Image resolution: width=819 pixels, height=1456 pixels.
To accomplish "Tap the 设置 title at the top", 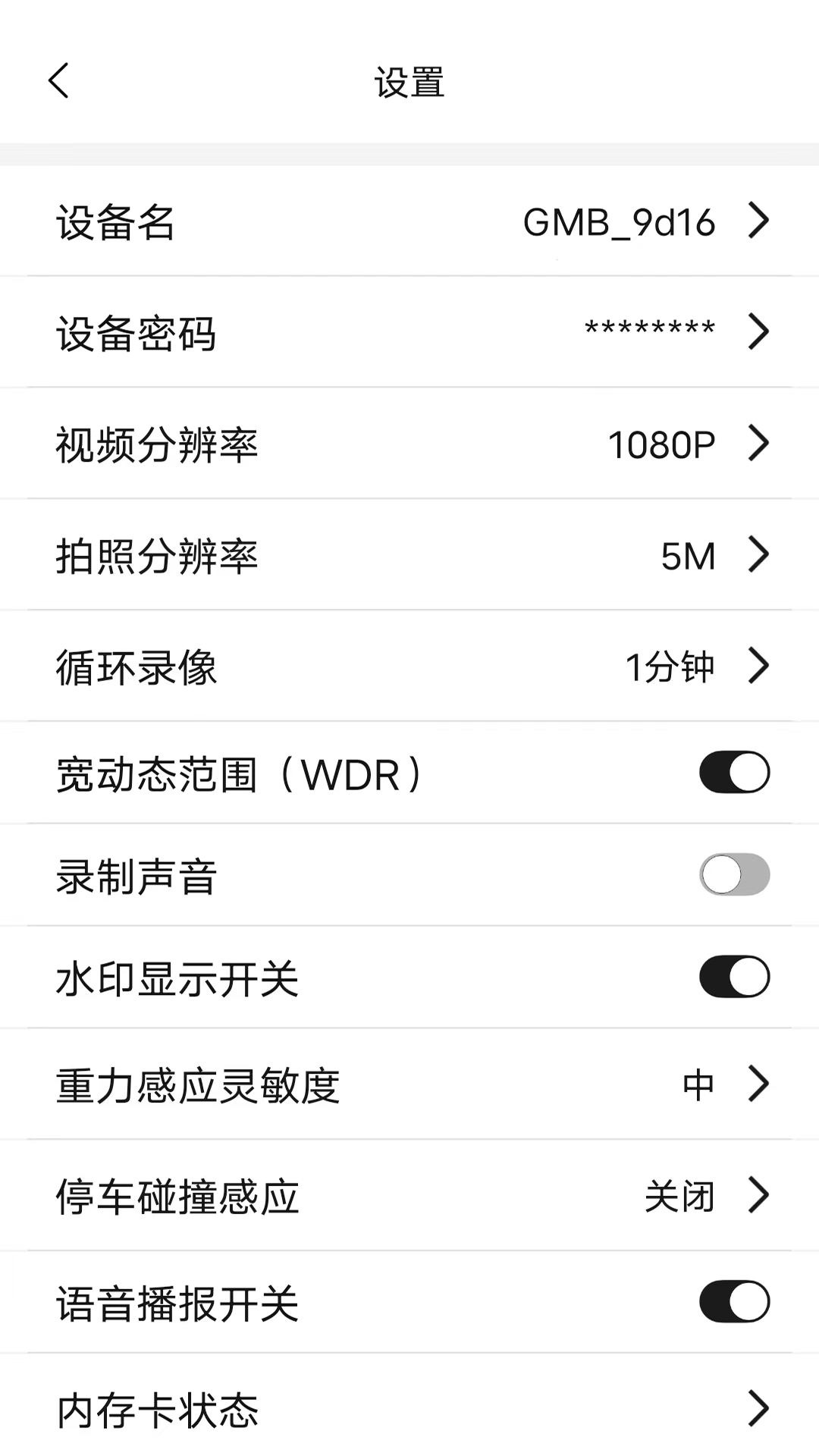I will point(409,83).
